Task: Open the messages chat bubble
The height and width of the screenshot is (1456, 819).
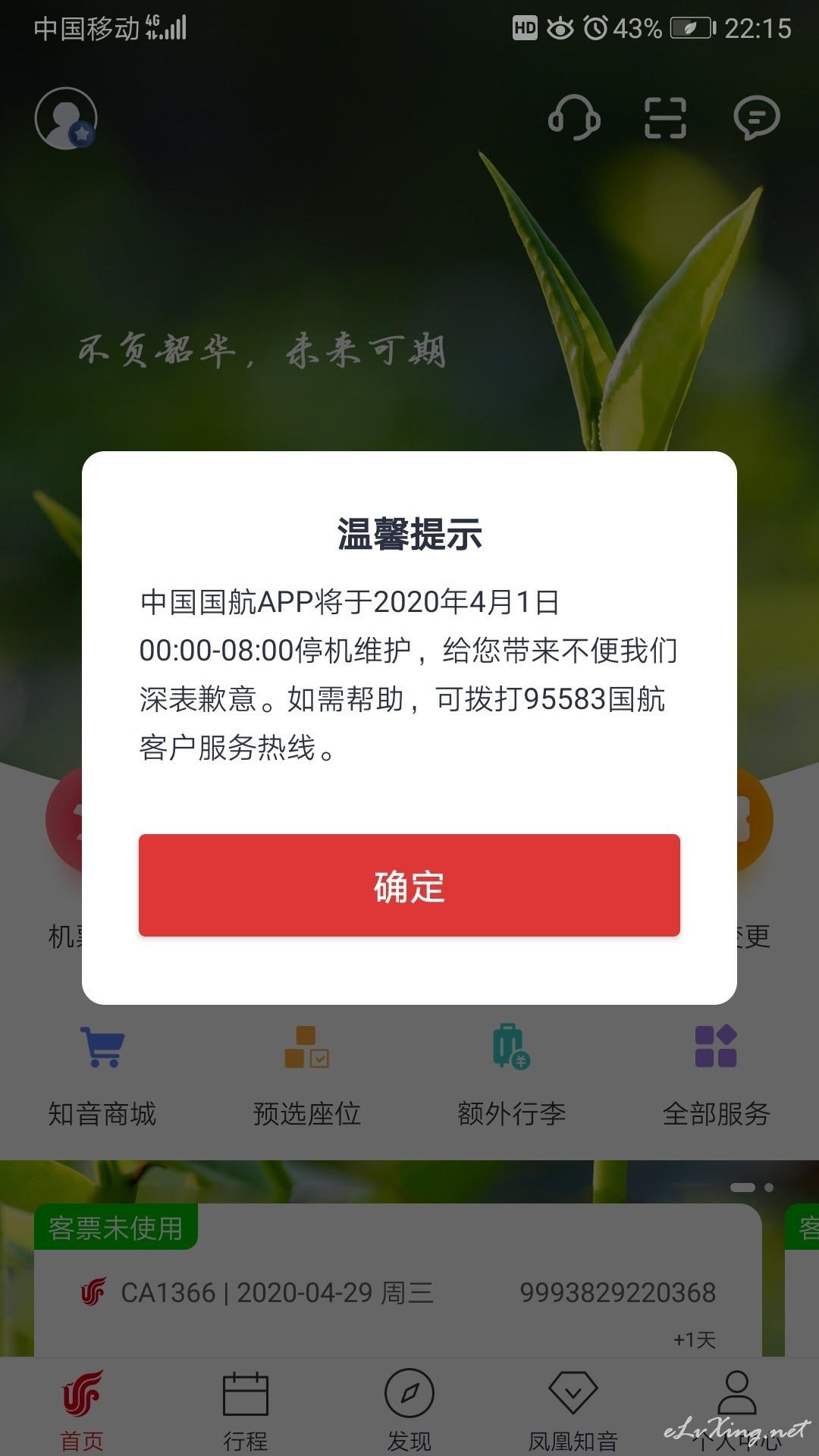Action: pyautogui.click(x=757, y=118)
